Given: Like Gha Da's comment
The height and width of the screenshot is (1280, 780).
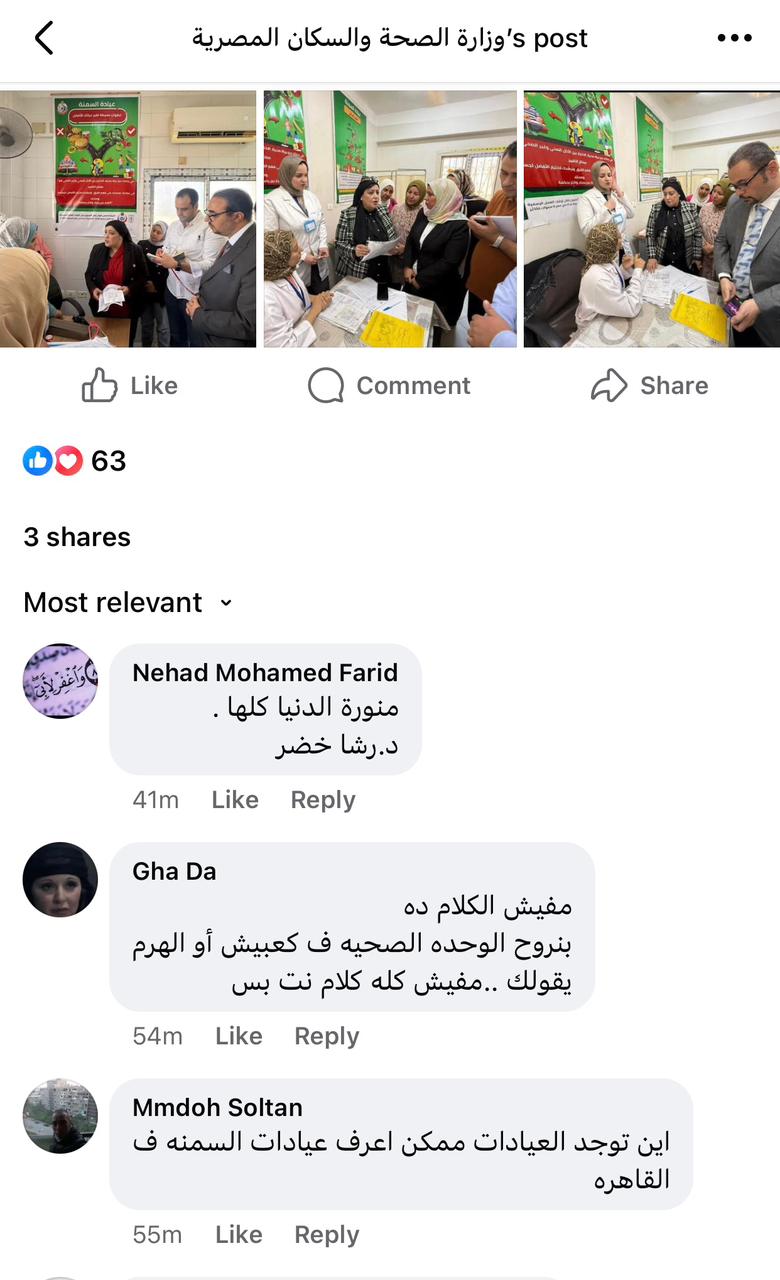Looking at the screenshot, I should [x=238, y=1036].
